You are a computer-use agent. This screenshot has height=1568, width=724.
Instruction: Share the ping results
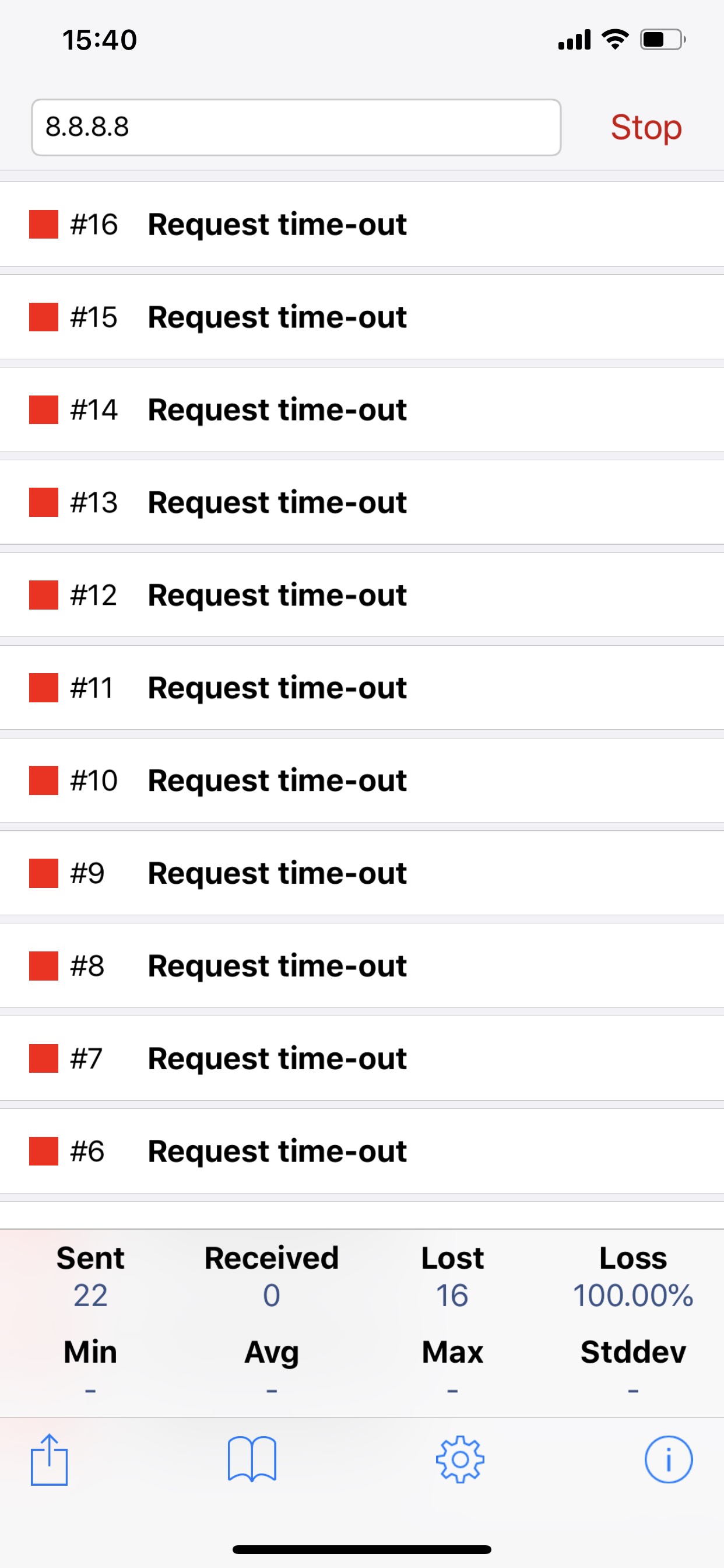(x=50, y=1459)
